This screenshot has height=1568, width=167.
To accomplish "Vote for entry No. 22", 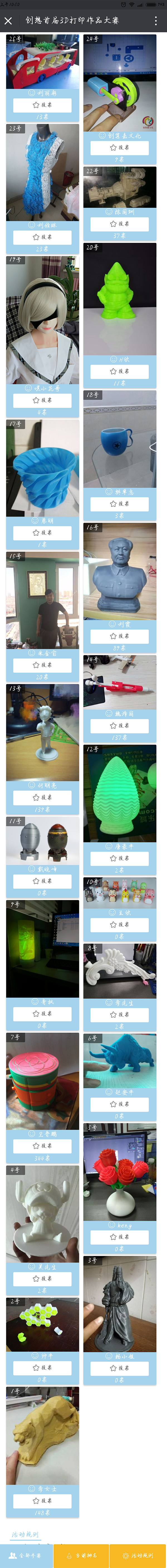I will 120,223.
